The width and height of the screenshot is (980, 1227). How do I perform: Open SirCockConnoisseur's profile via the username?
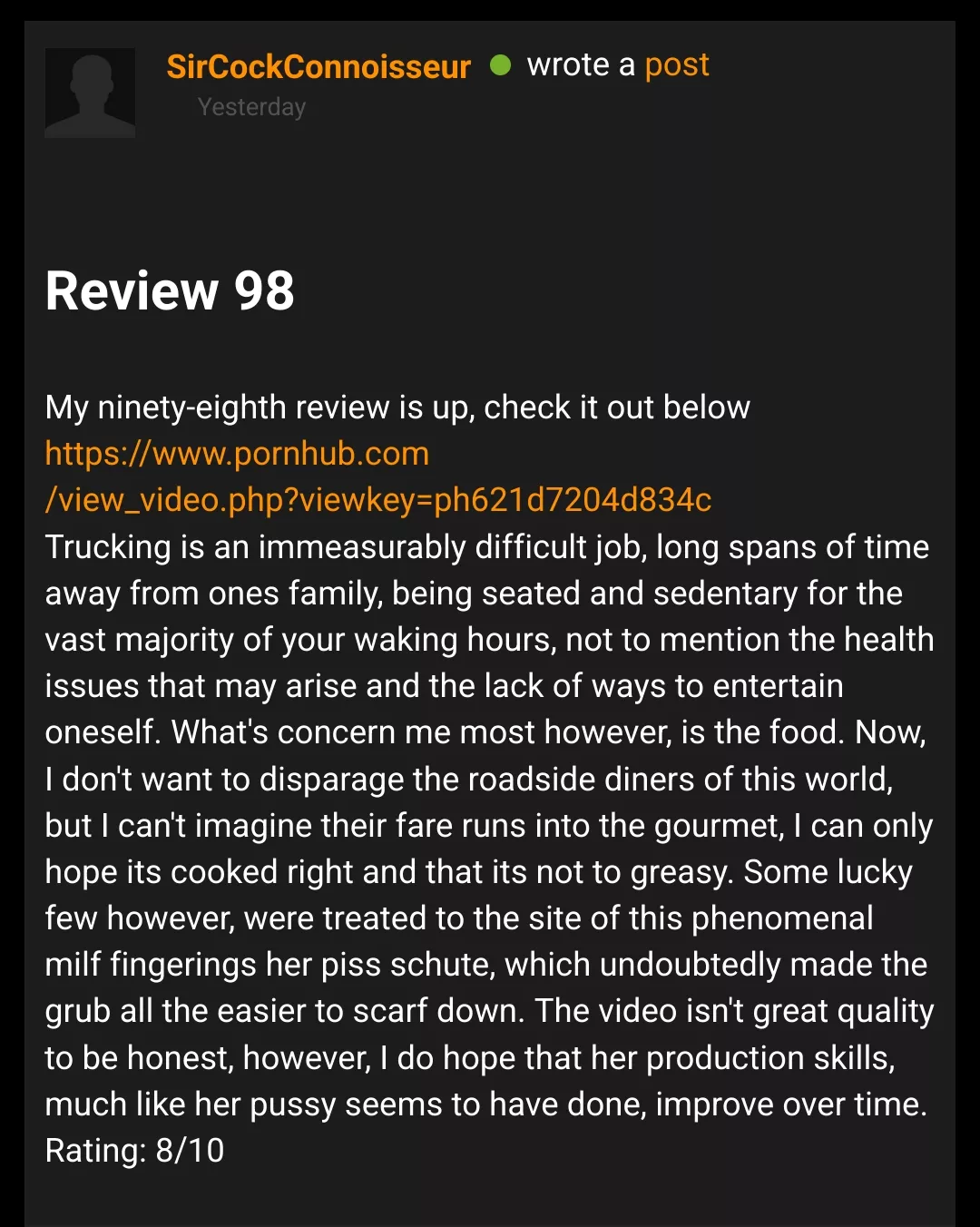click(318, 66)
